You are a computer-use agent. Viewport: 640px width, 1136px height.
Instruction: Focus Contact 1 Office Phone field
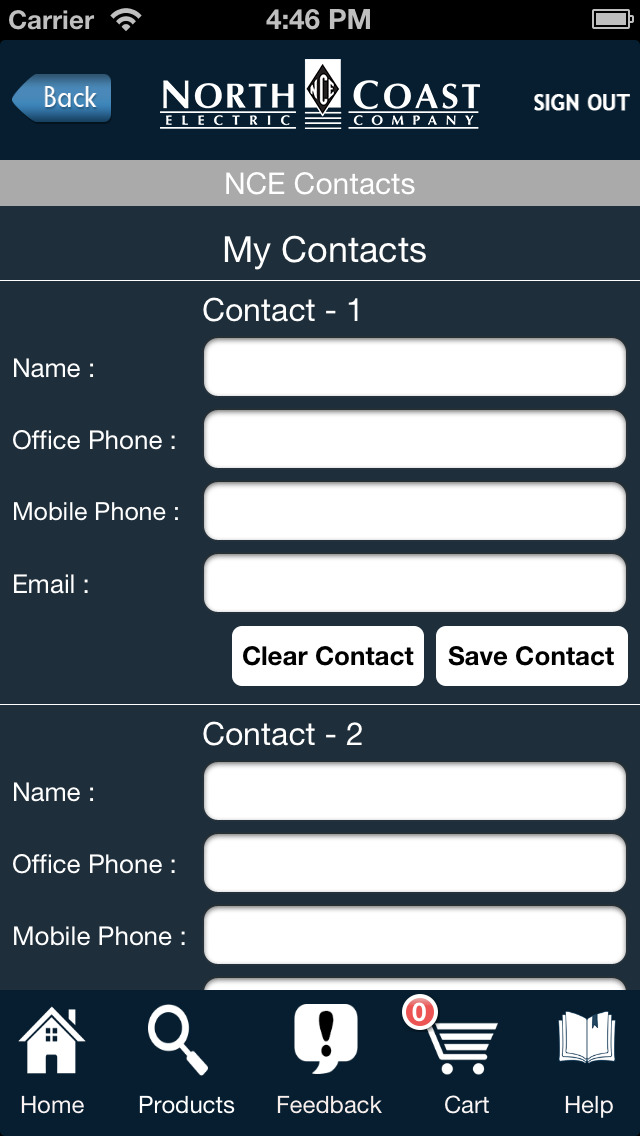coord(415,439)
